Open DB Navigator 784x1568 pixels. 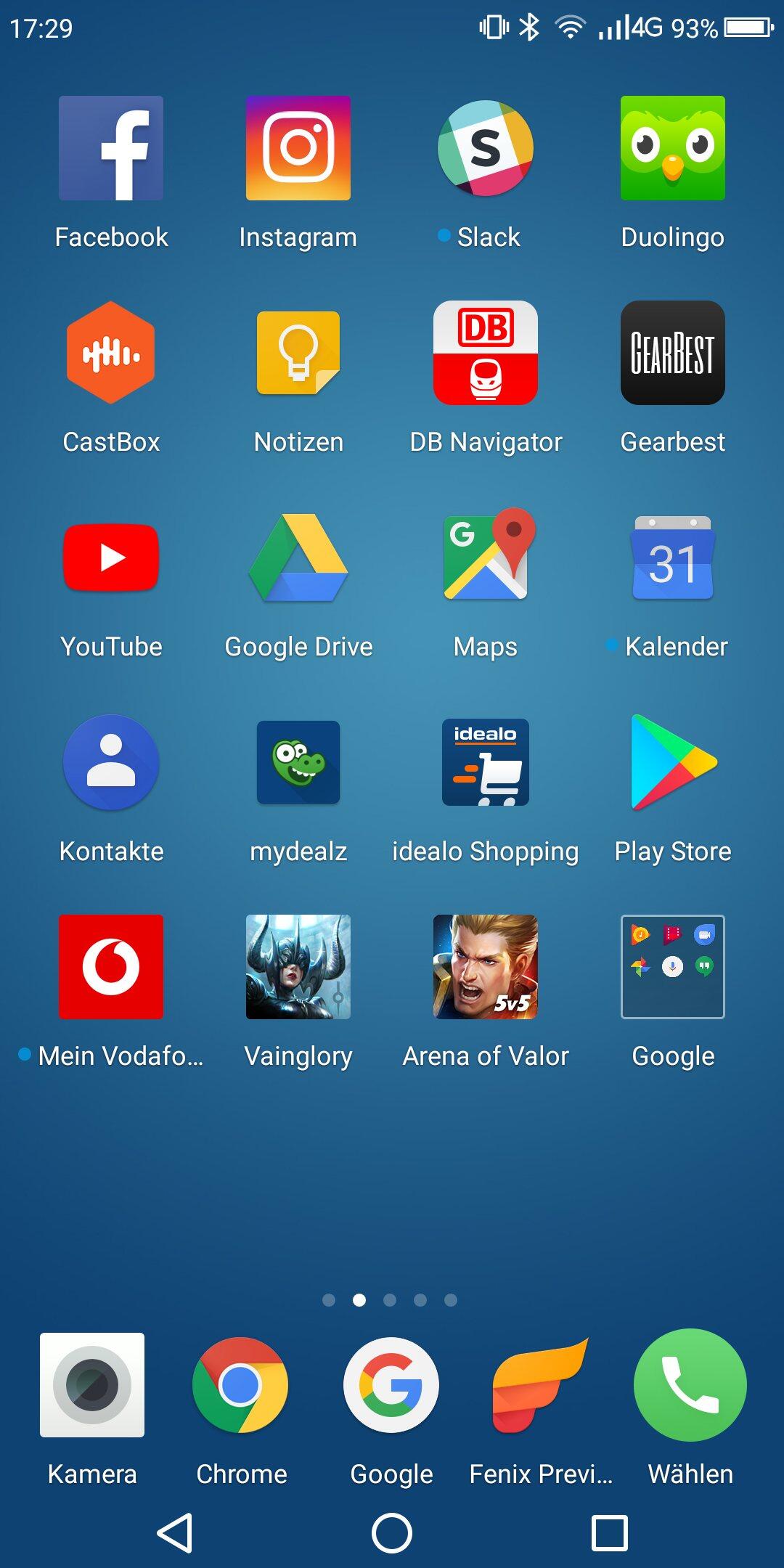tap(486, 354)
